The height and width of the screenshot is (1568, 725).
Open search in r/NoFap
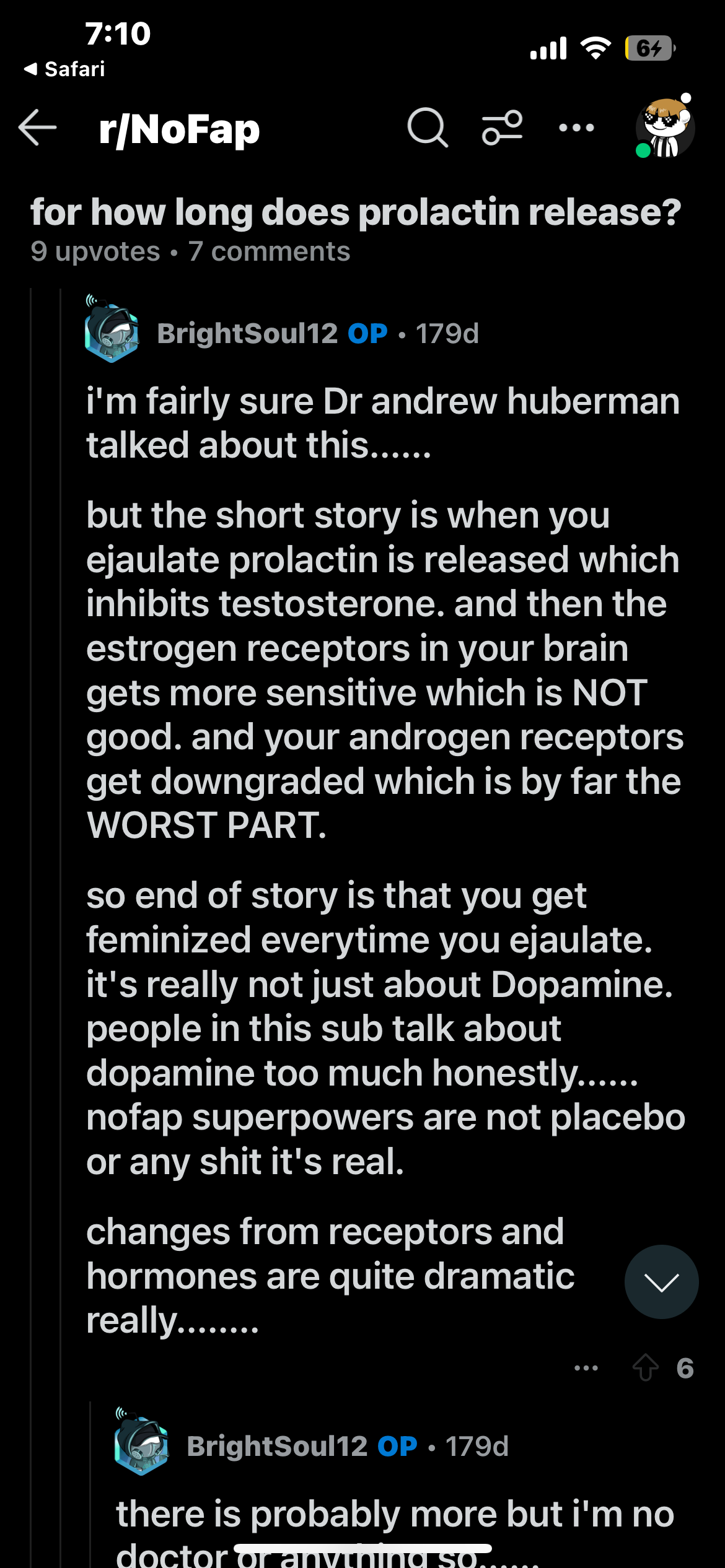(427, 128)
